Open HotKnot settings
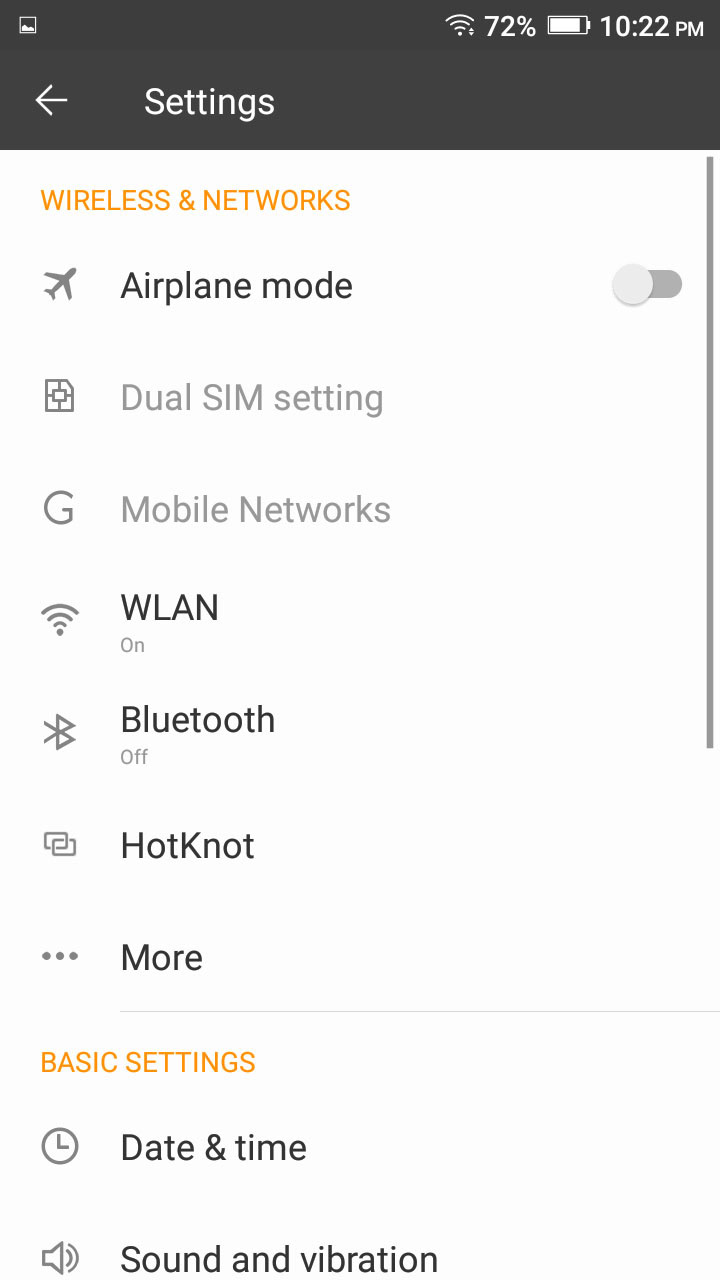Screen dimensions: 720x1280 [x=188, y=846]
